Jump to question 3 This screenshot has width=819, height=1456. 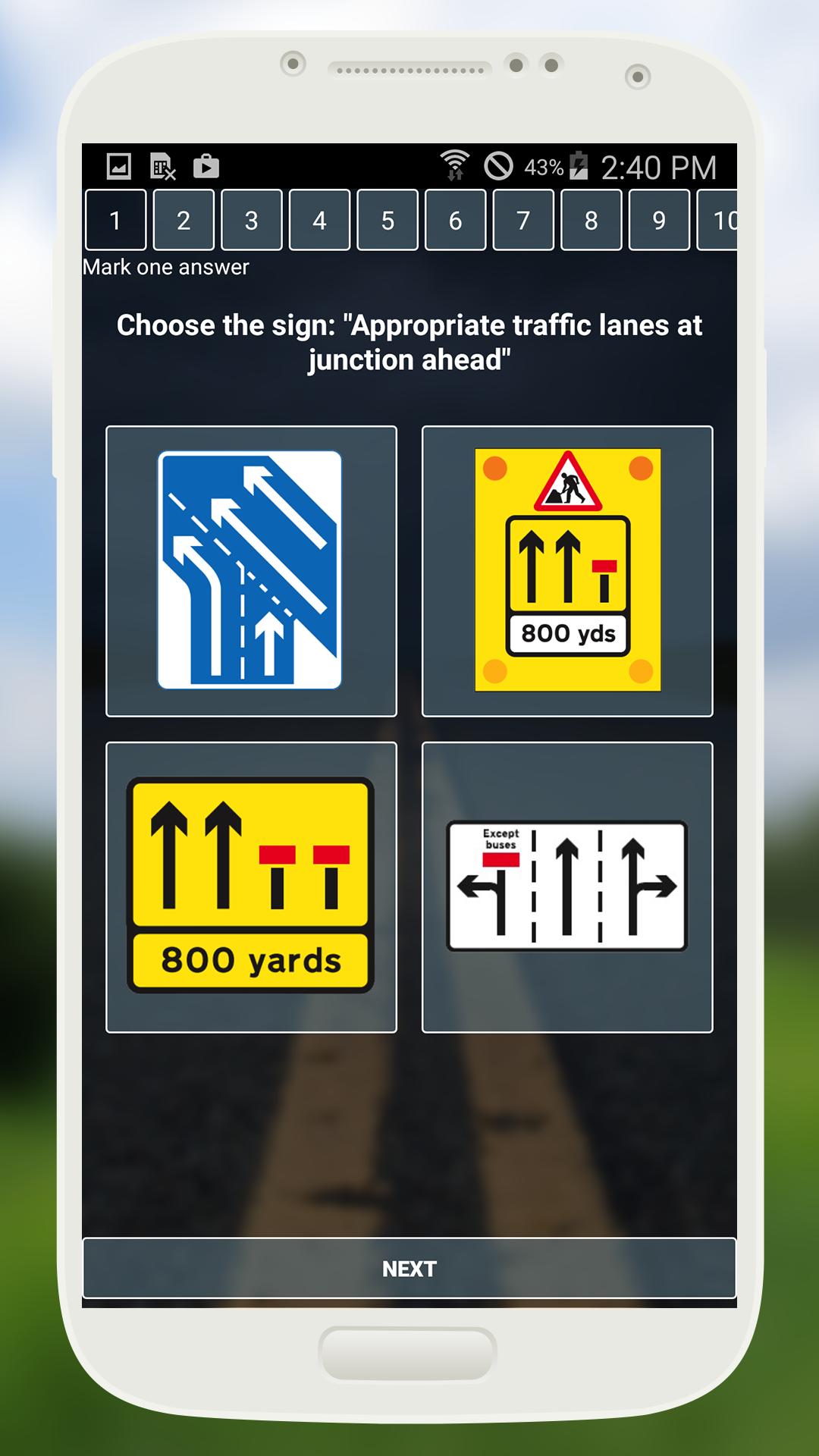251,220
